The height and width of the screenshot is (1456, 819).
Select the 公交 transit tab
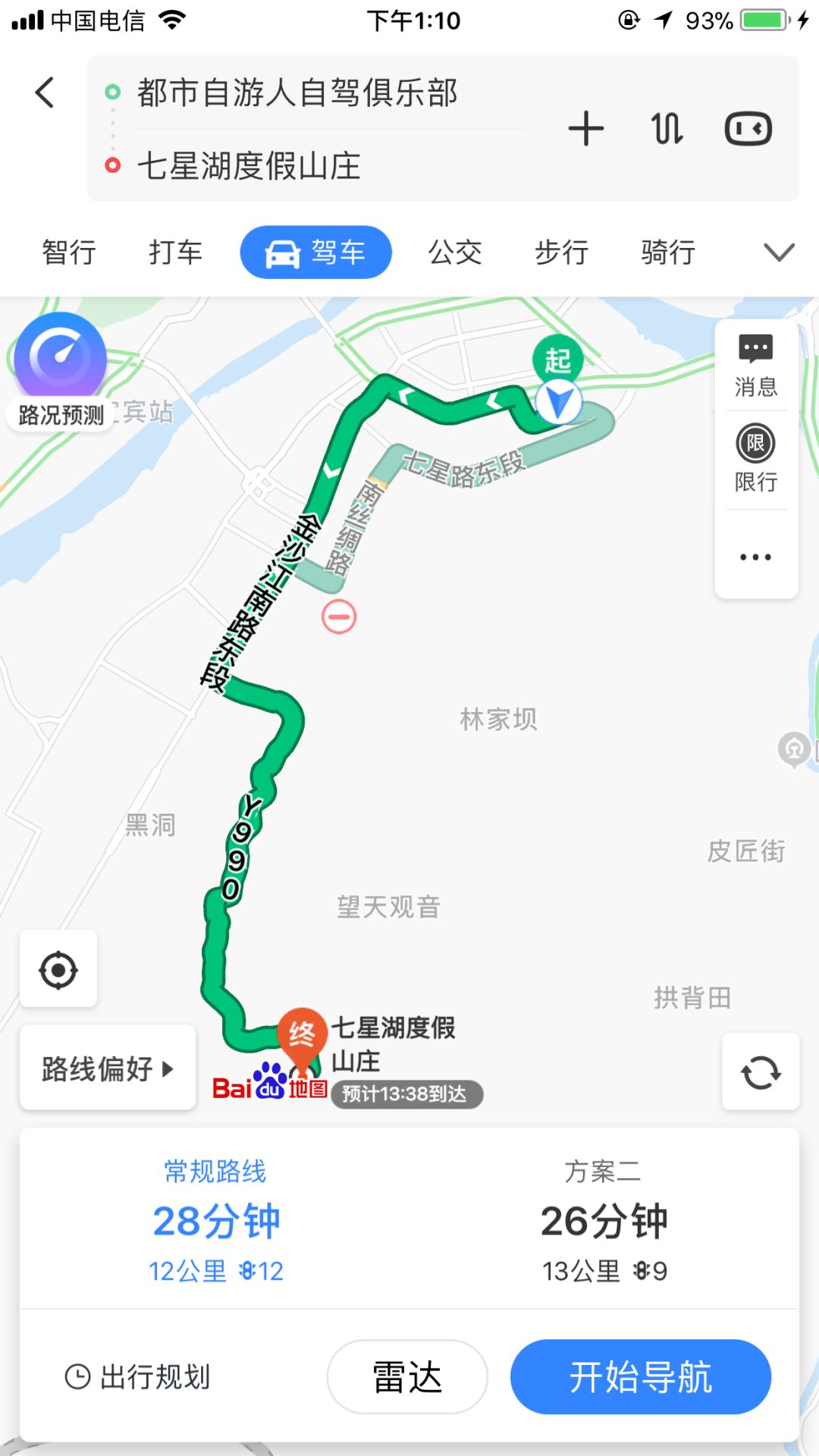coord(455,253)
